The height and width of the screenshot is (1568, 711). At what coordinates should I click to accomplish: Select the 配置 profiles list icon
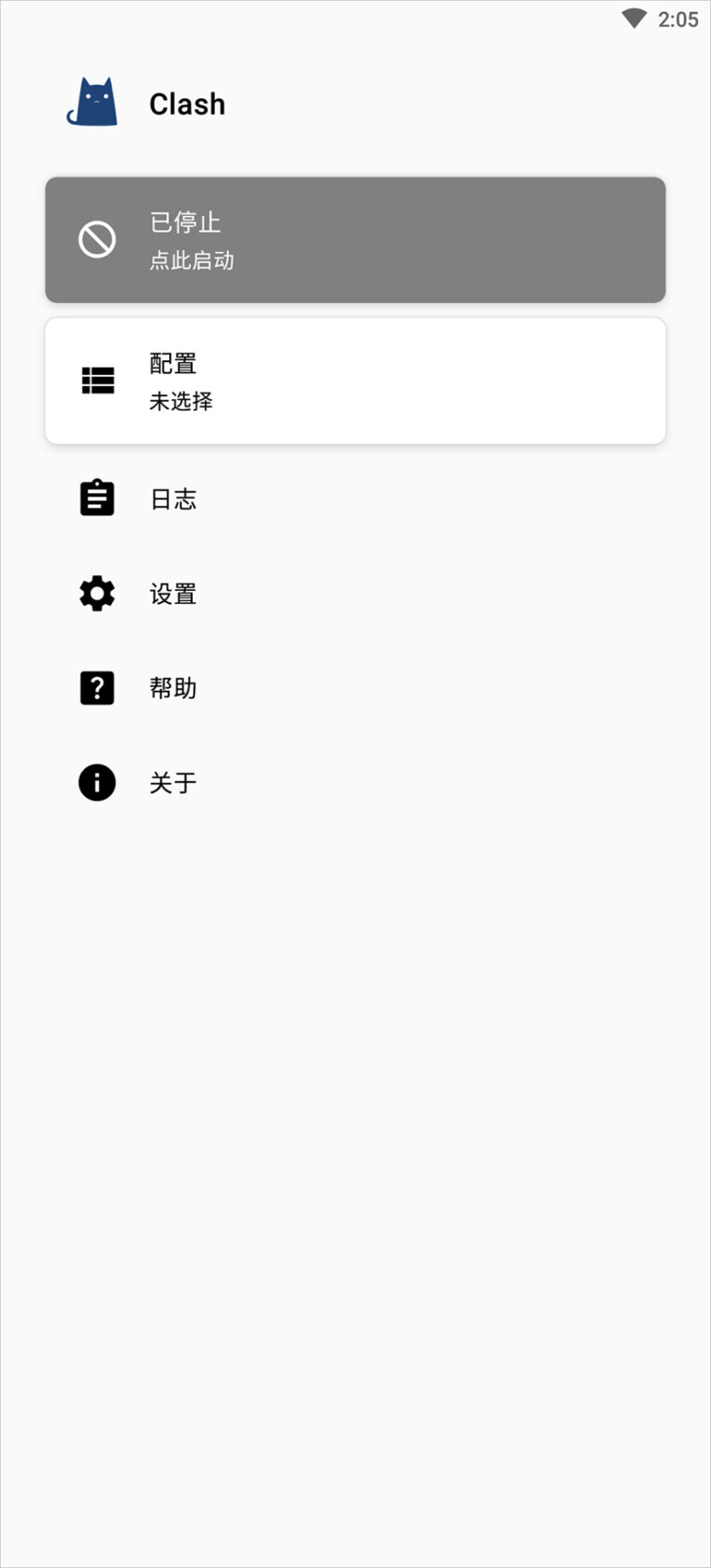[97, 381]
